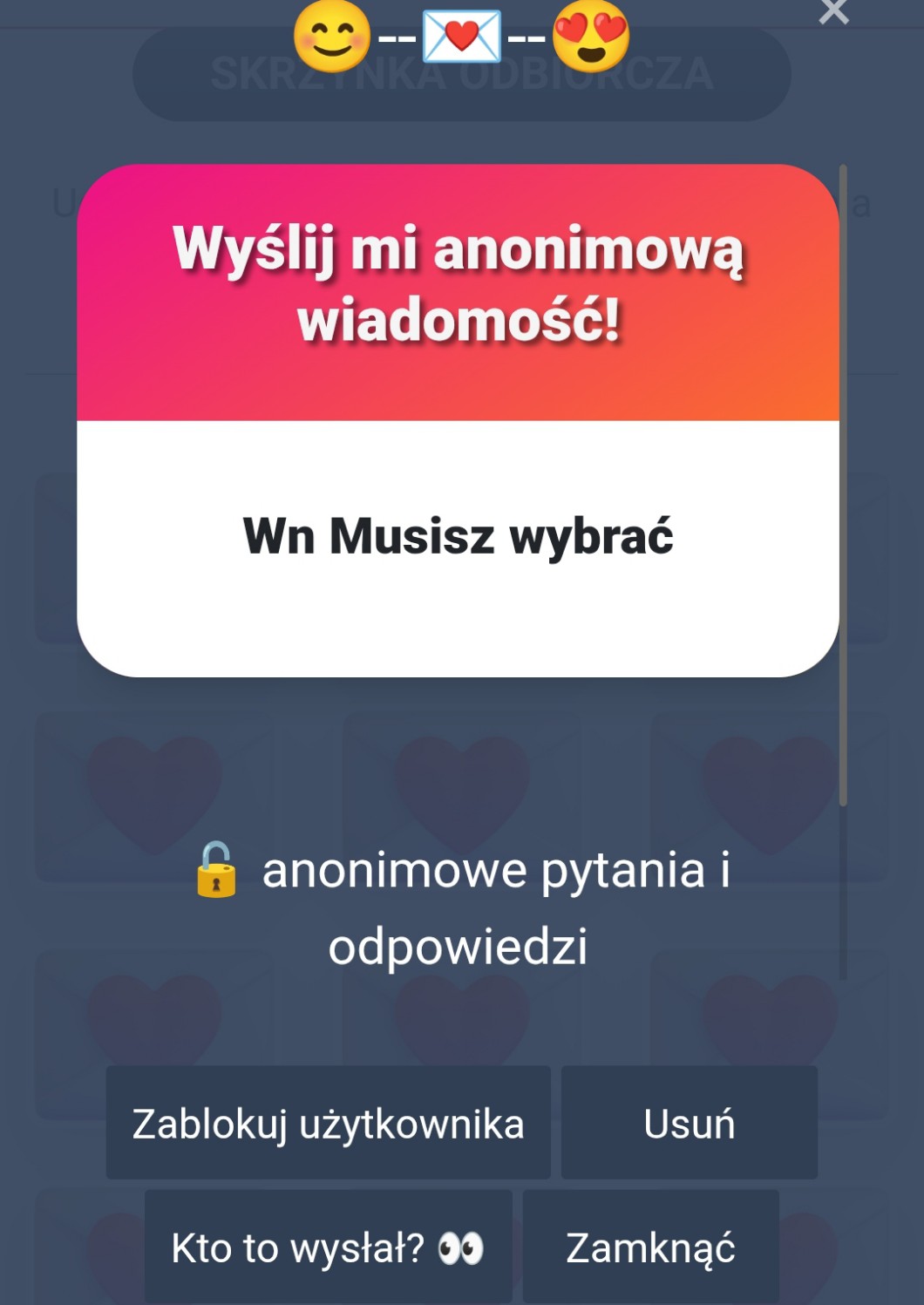Delete the message with Usuń
The height and width of the screenshot is (1305, 924).
pos(689,1123)
